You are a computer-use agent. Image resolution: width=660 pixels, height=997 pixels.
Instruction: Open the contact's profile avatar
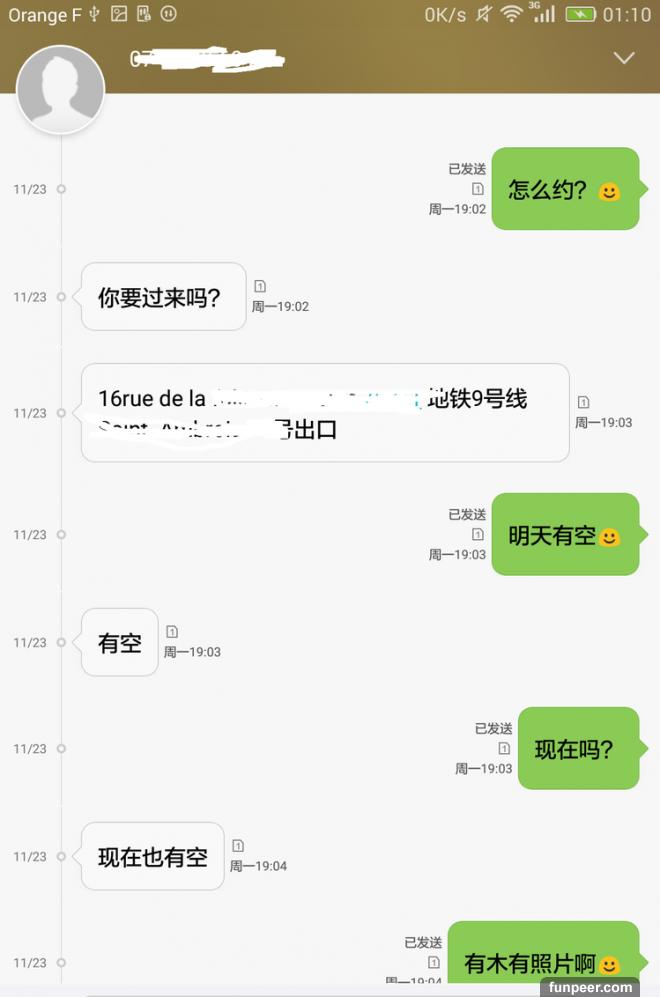(x=61, y=90)
